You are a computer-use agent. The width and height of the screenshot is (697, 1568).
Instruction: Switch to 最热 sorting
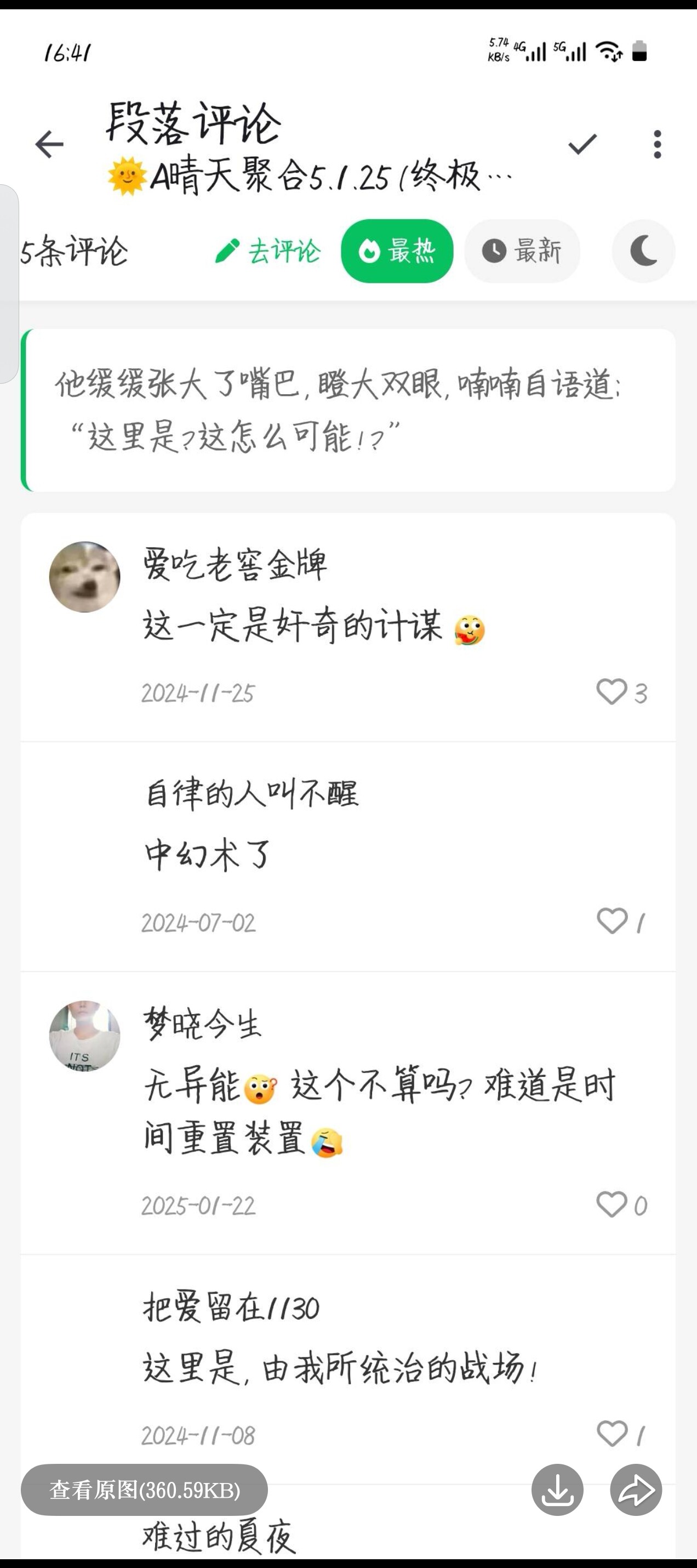click(x=397, y=251)
